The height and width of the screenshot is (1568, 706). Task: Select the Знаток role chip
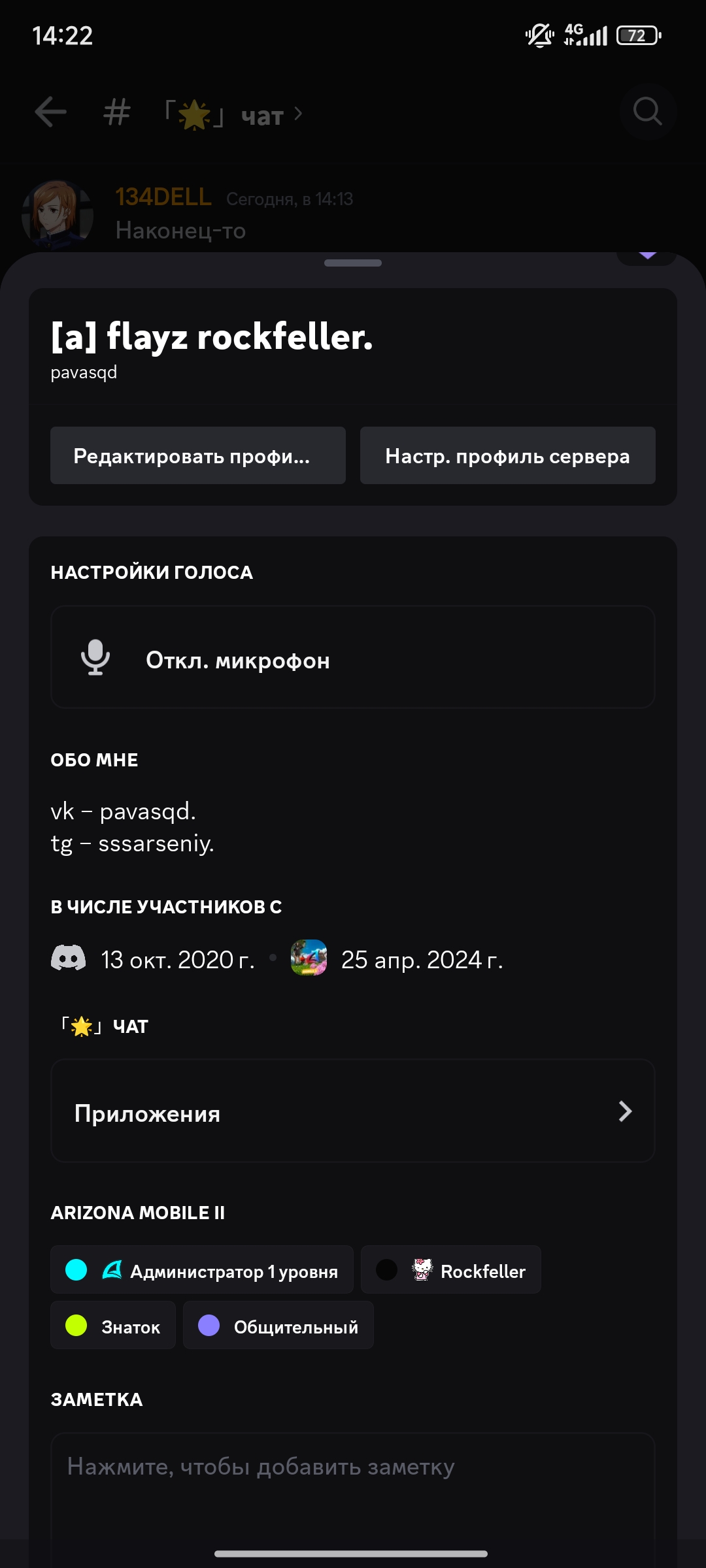click(x=113, y=1325)
